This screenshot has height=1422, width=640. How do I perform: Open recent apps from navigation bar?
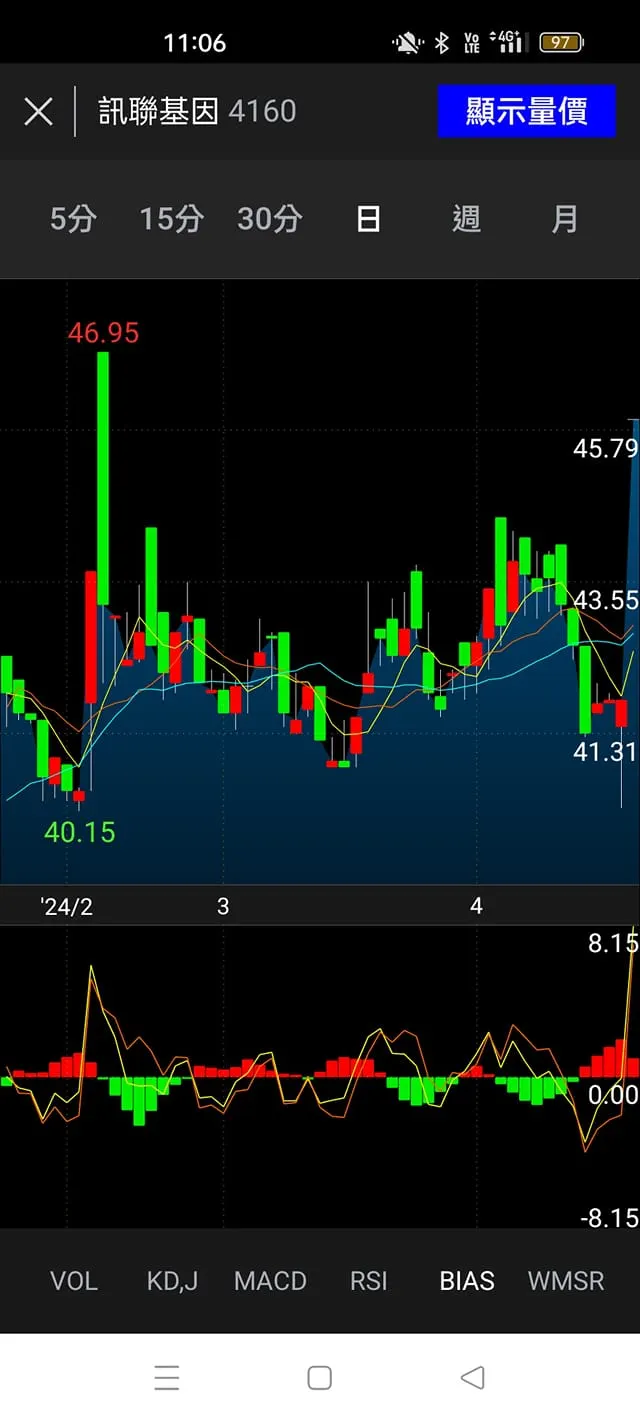tap(167, 1378)
